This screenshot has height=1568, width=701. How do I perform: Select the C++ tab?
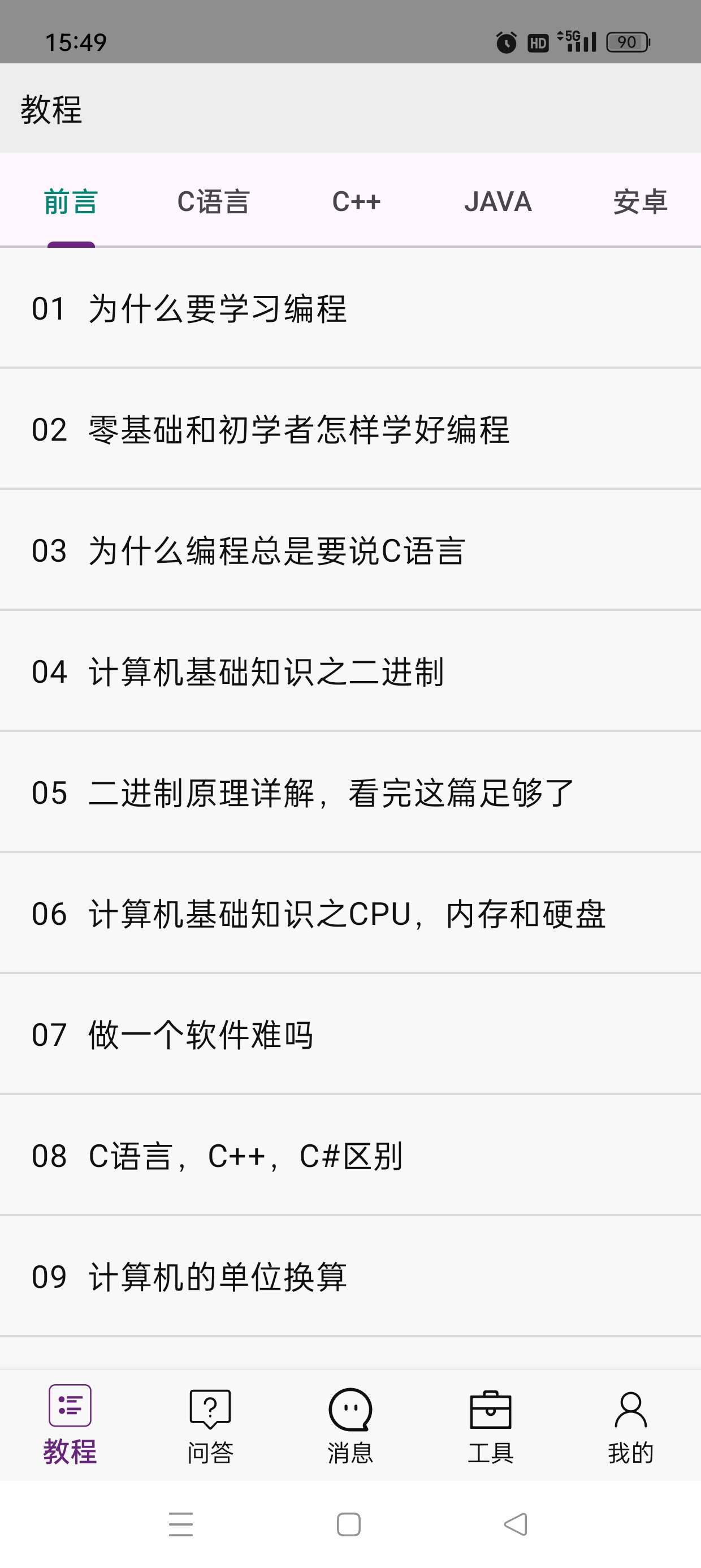click(x=356, y=201)
